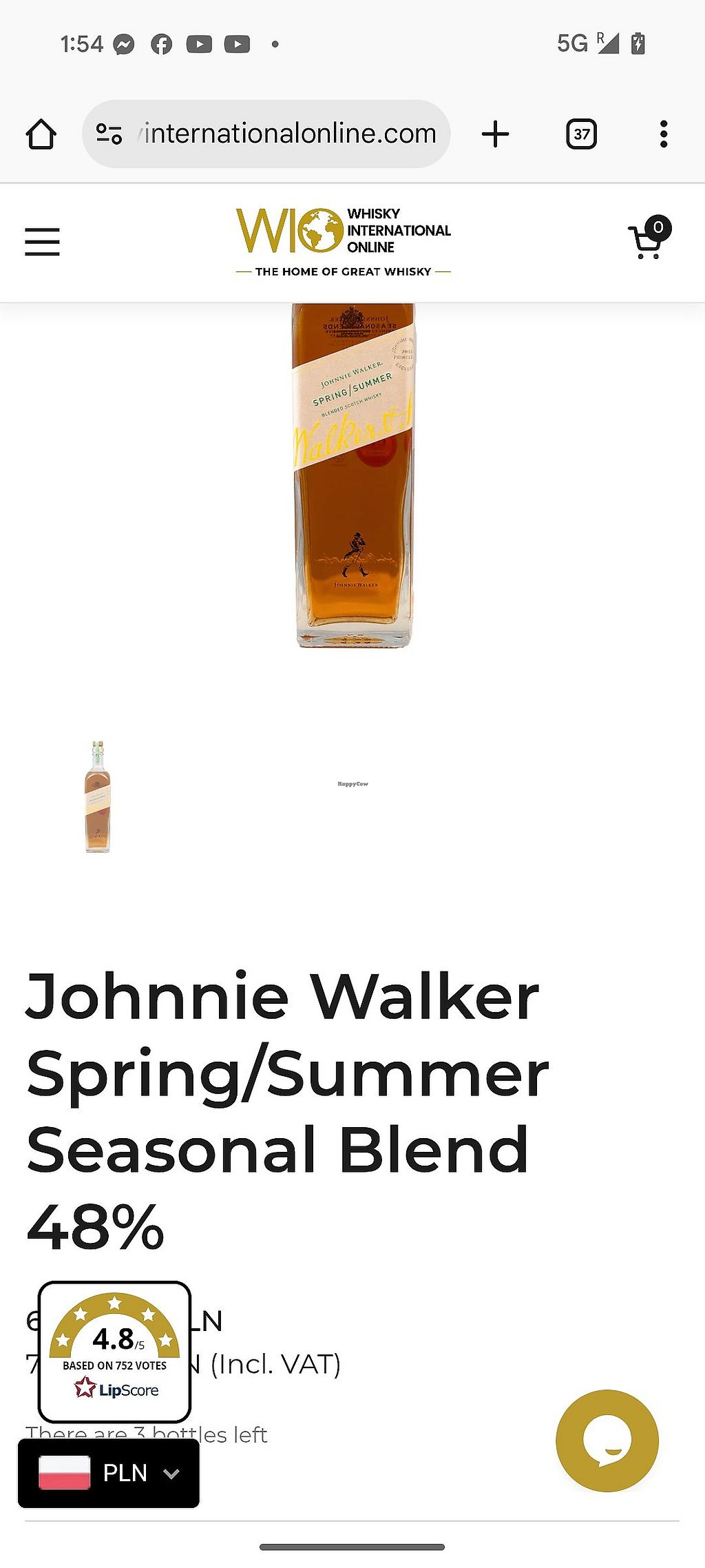Select the small bottle thumbnail

click(97, 796)
